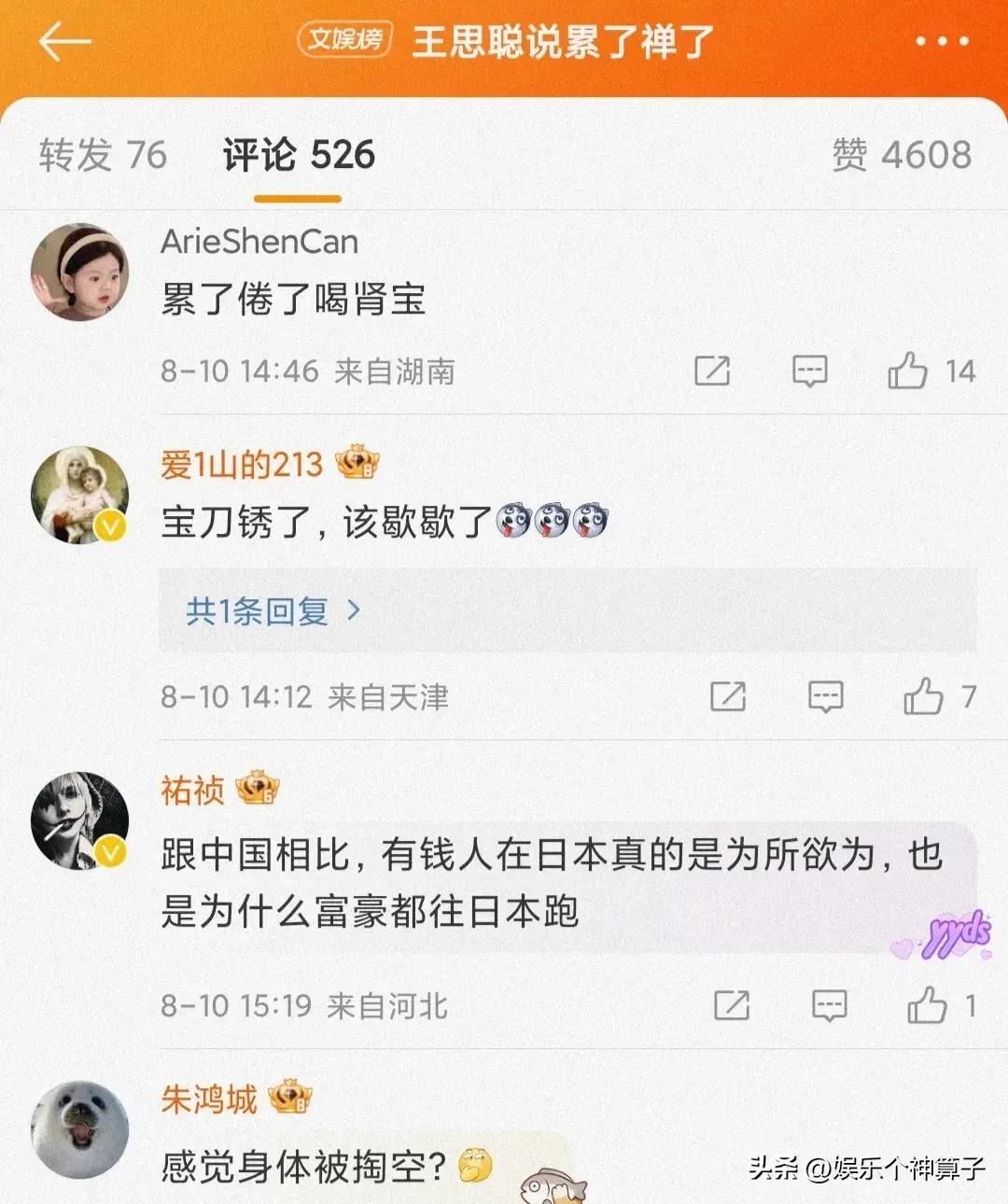
Task: Go back using the top-left arrow
Action: pos(64,42)
